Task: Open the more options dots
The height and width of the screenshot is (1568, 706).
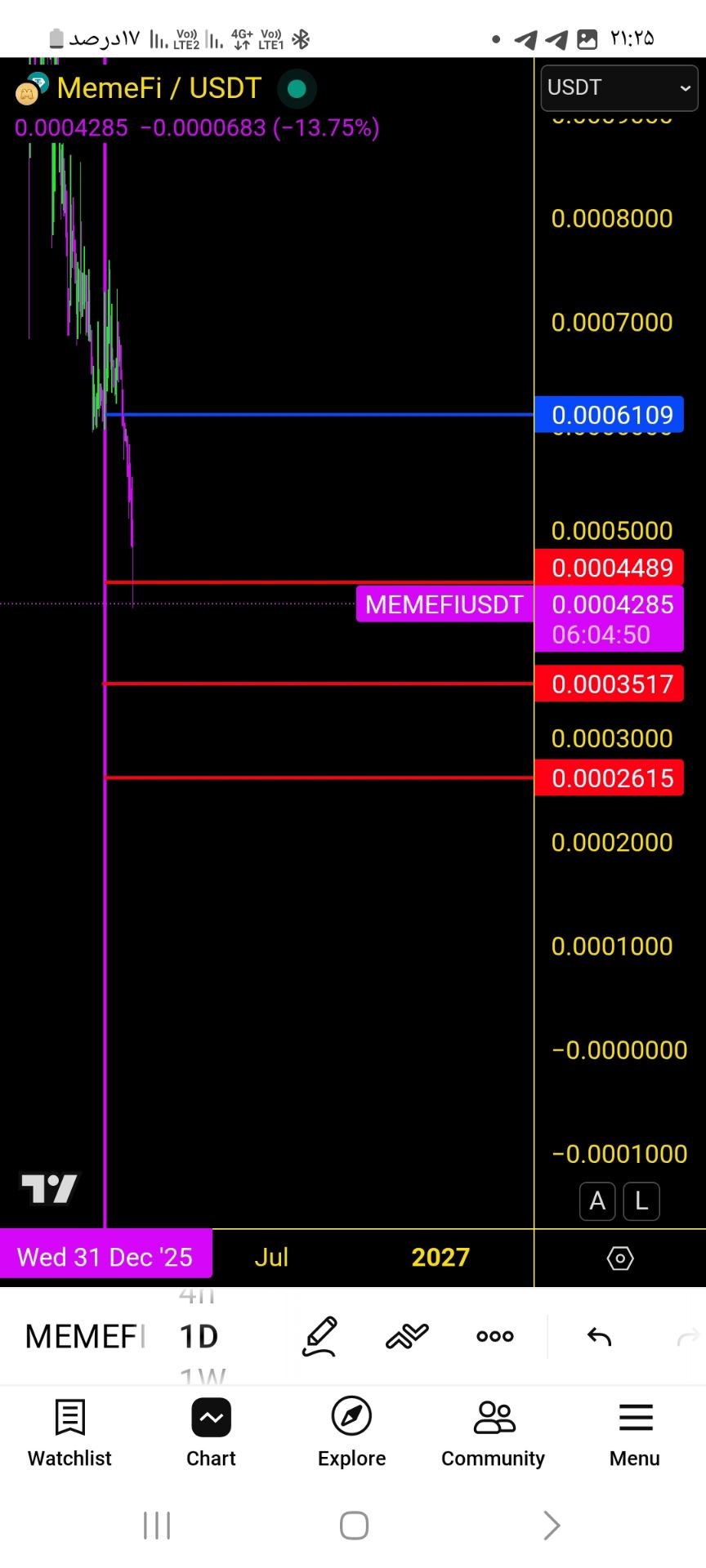Action: [x=495, y=1336]
